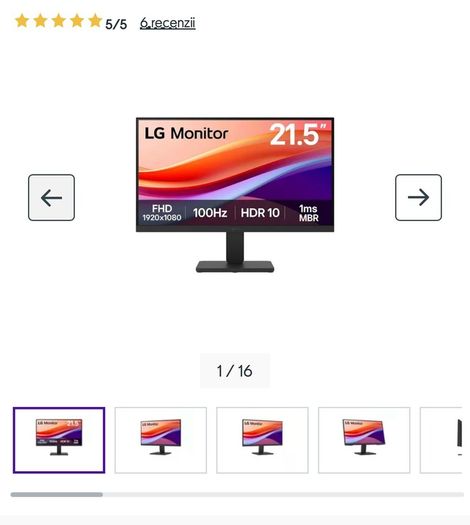This screenshot has height=525, width=470.
Task: Select the third monitor thumbnail
Action: coord(262,440)
